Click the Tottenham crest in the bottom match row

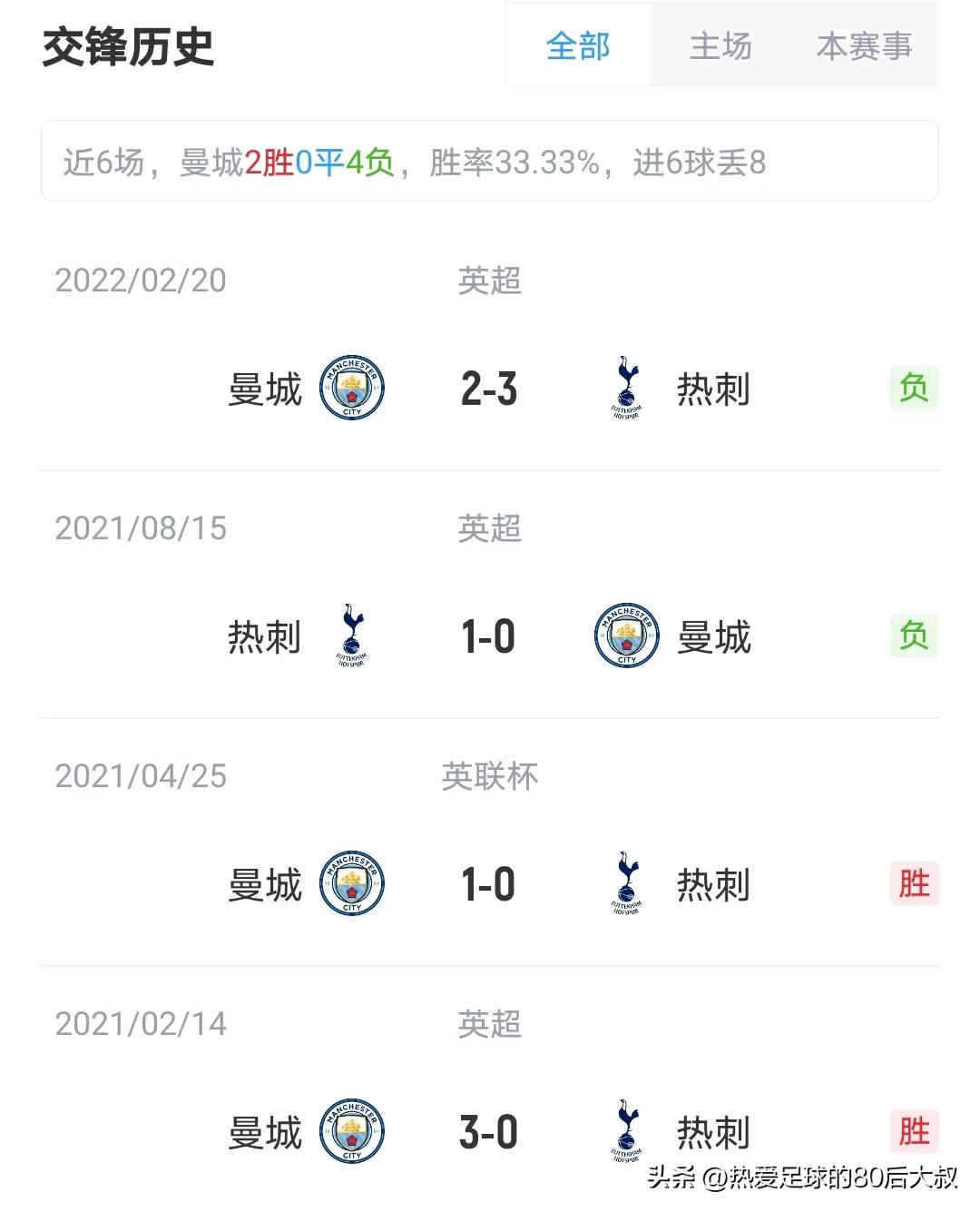tap(626, 1132)
